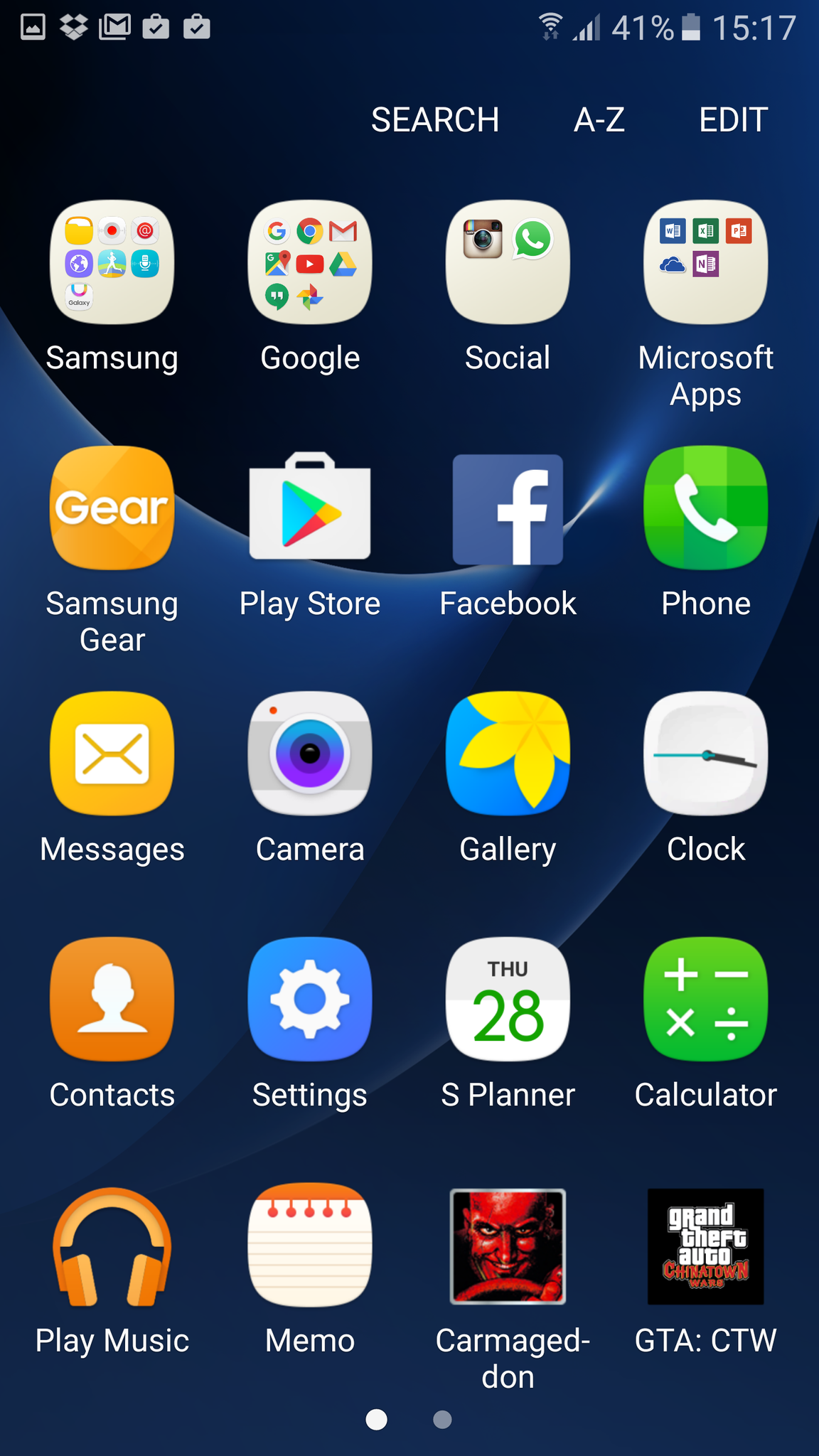Launch the Calculator
Image resolution: width=819 pixels, height=1456 pixels.
705,999
